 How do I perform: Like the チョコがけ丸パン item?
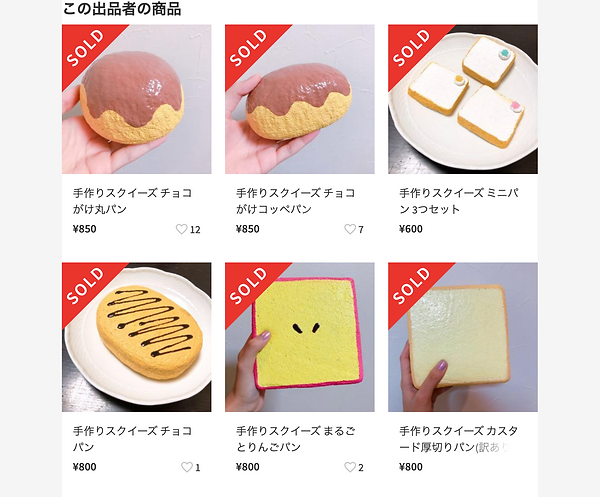coord(182,229)
